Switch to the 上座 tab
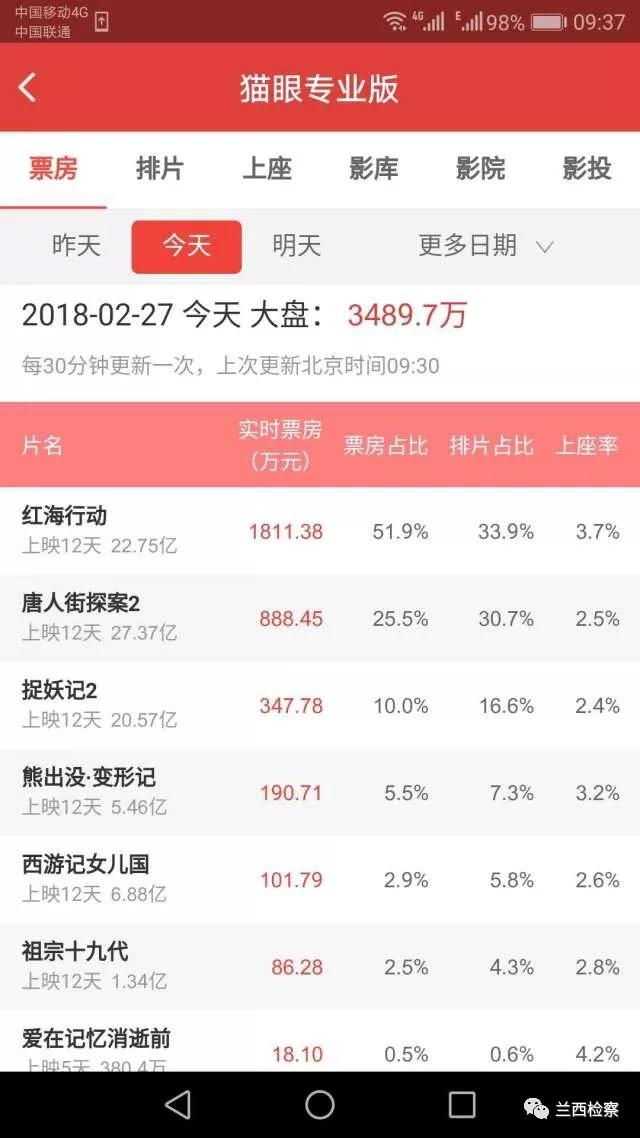 (x=266, y=168)
